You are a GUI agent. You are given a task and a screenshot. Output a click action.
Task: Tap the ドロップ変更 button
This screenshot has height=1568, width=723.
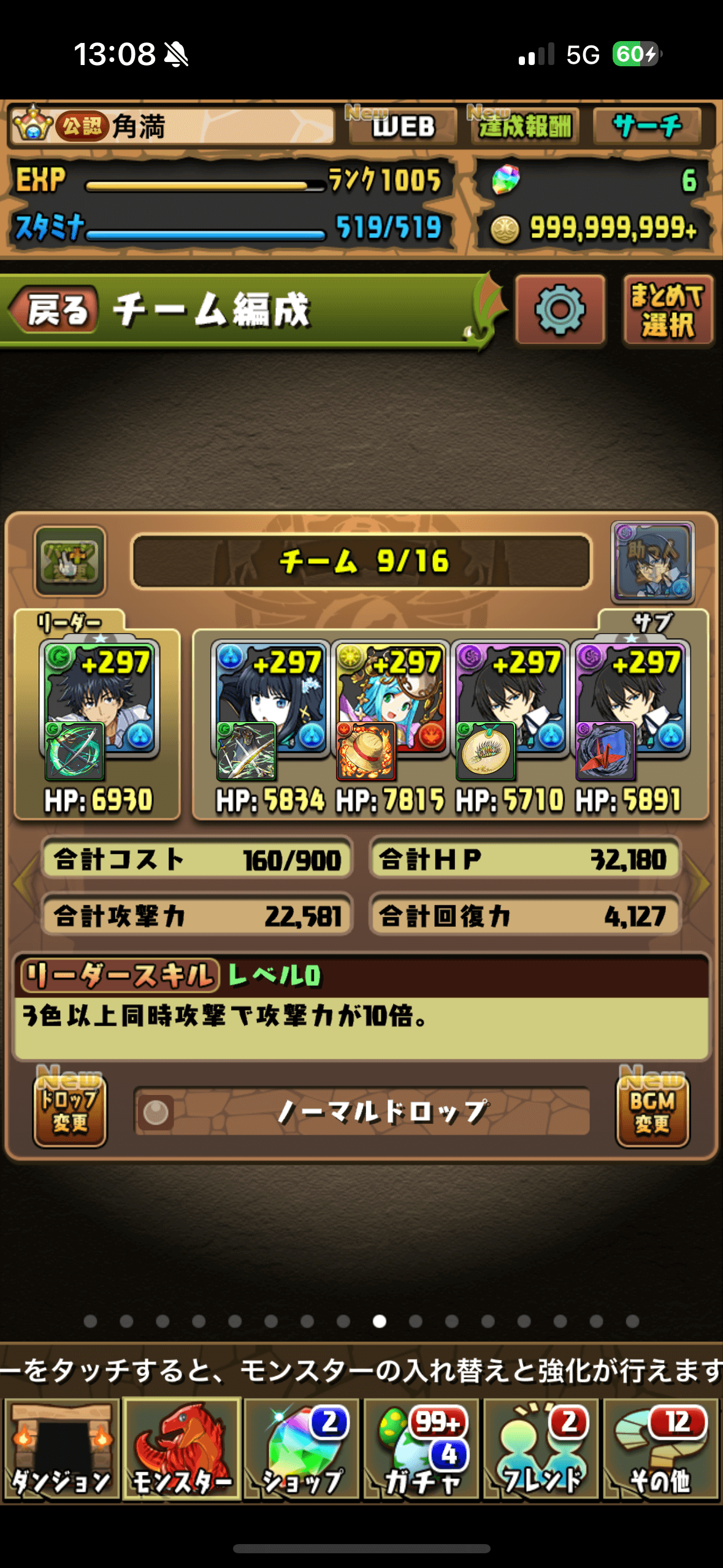(70, 1111)
